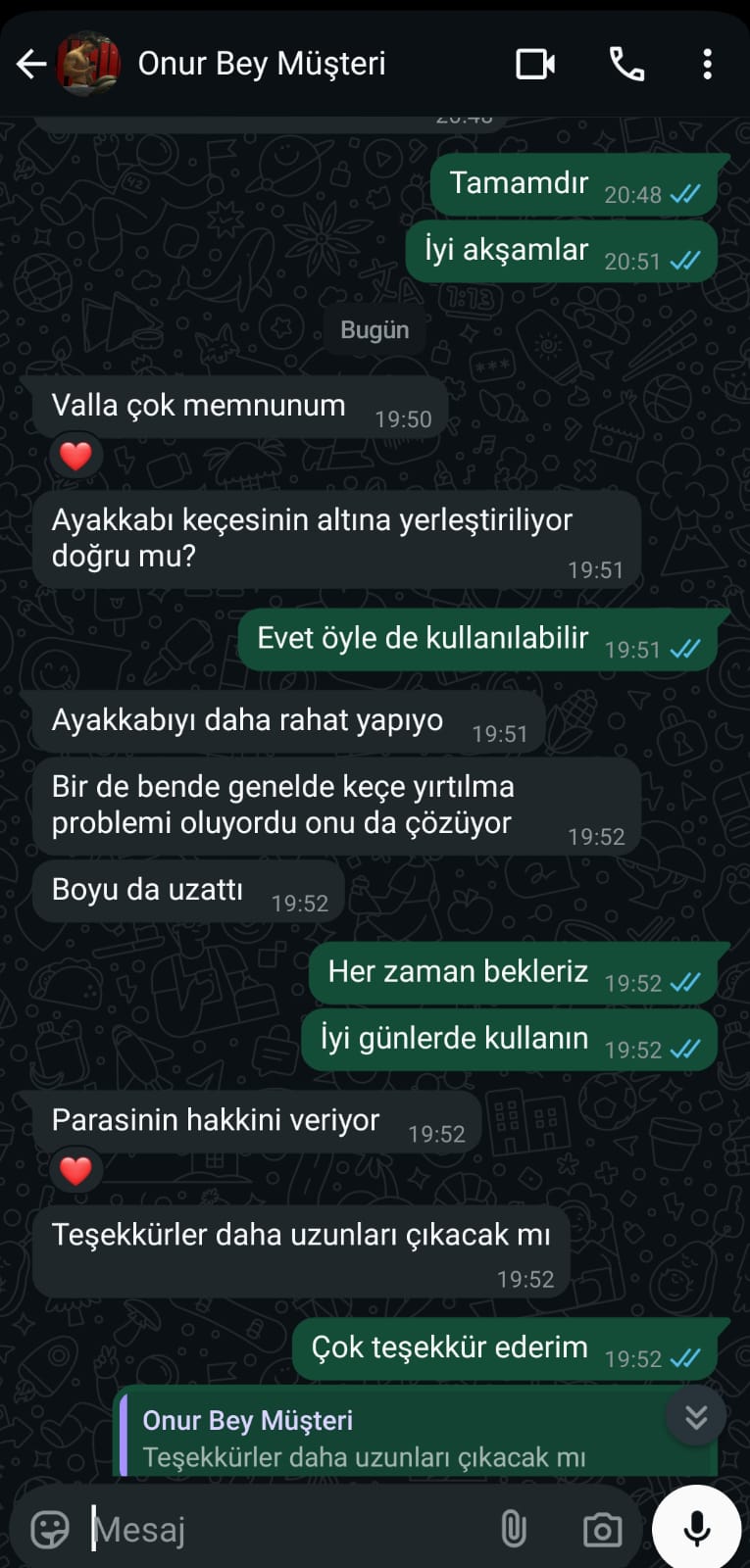
Task: View heart reaction on "Valla çok memnunum"
Action: tap(75, 456)
